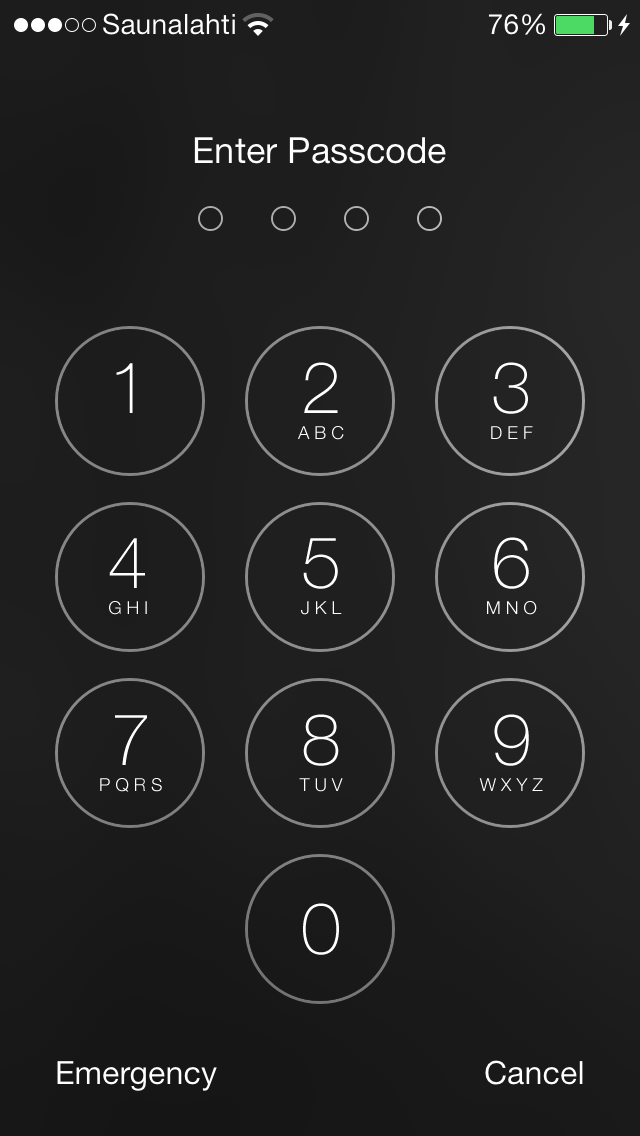This screenshot has height=1136, width=640.
Task: Select digit 8 (TUV)
Action: coord(320,753)
